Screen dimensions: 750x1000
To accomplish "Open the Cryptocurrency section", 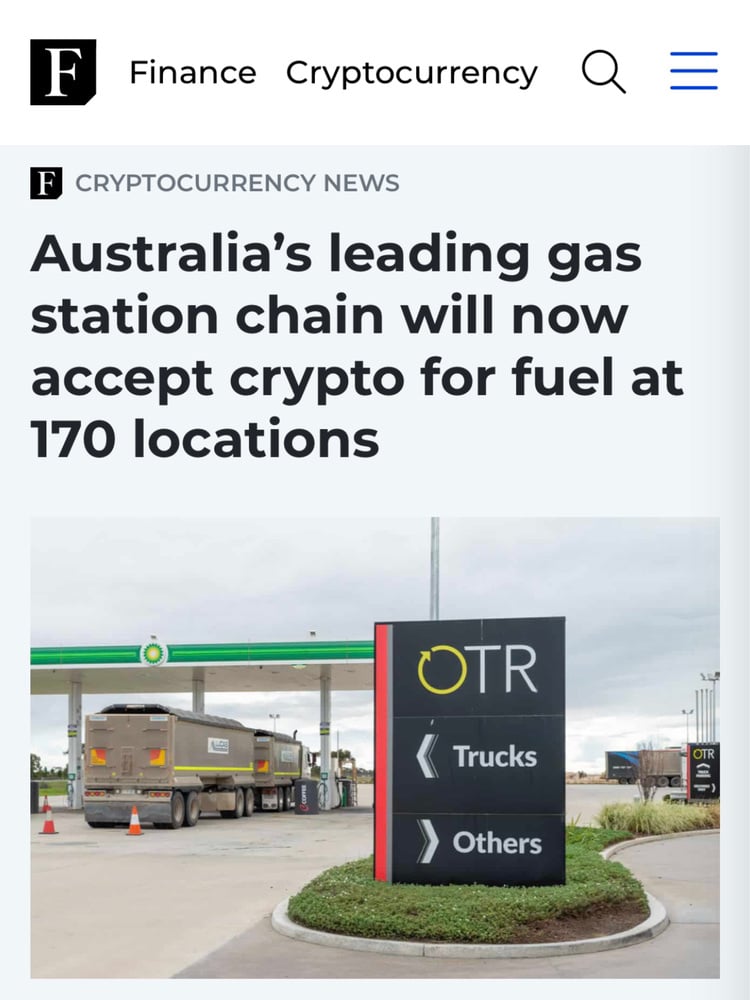I will 411,73.
